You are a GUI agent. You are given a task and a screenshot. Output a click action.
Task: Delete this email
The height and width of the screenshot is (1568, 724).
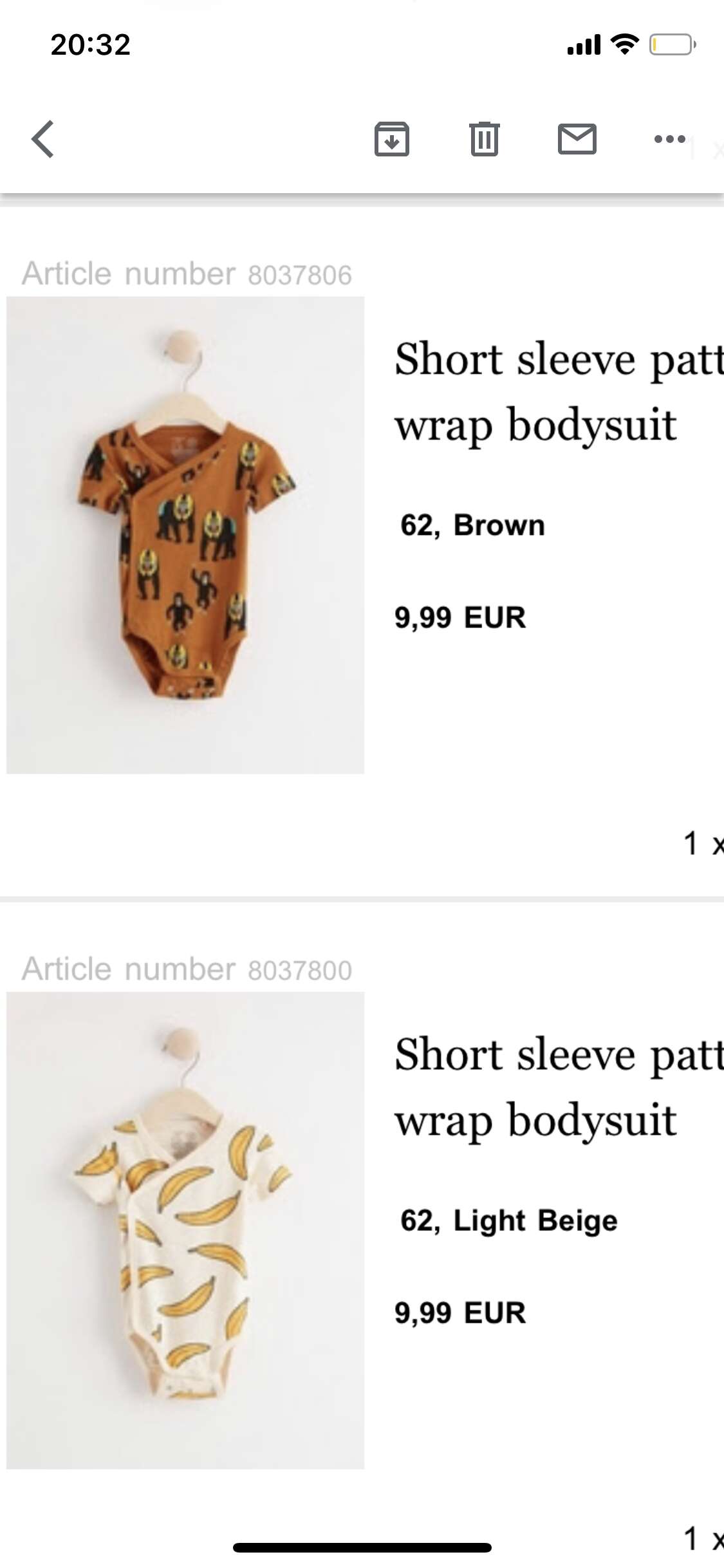(484, 139)
